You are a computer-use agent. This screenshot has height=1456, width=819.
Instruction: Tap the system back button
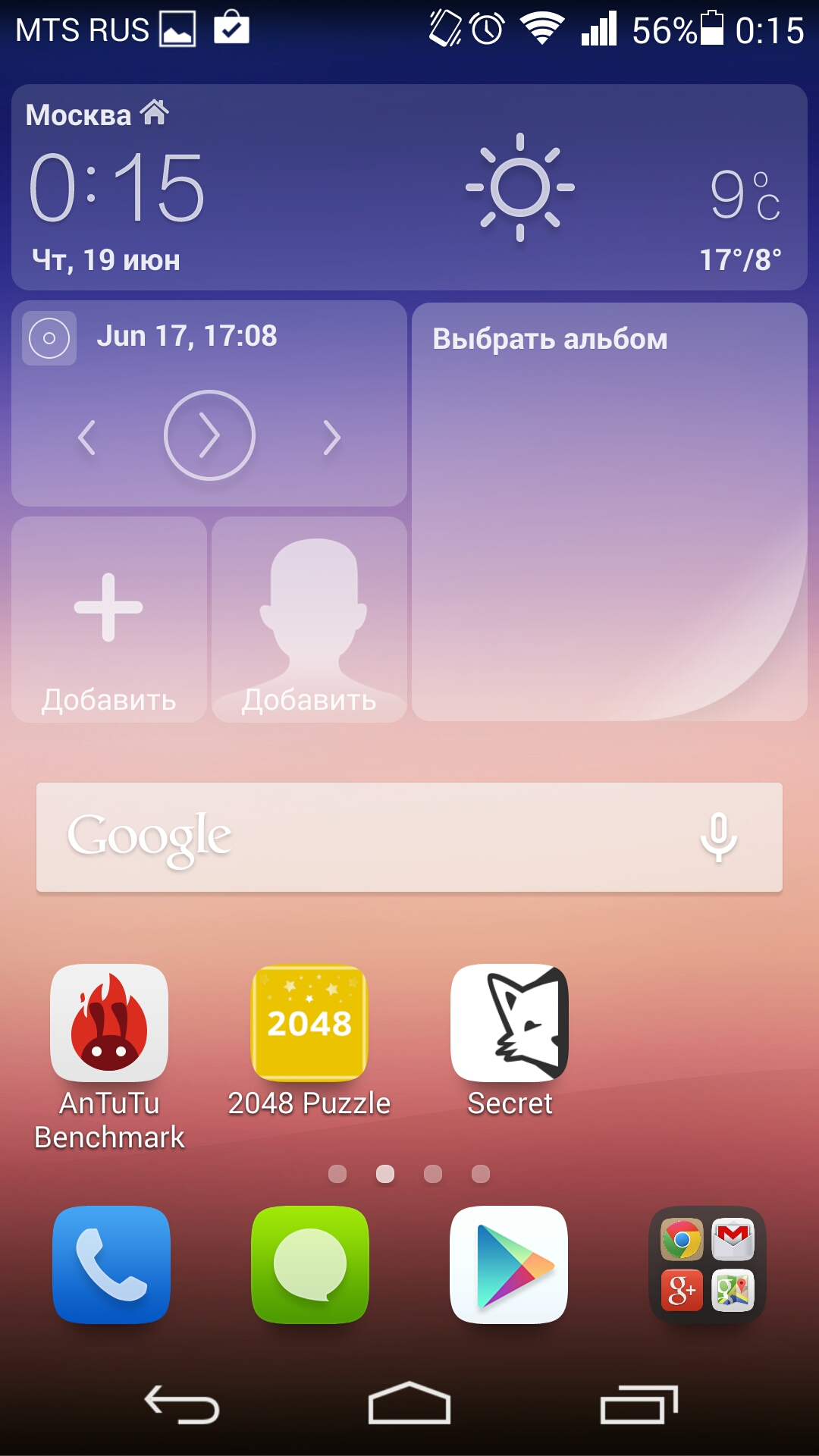point(182,1404)
